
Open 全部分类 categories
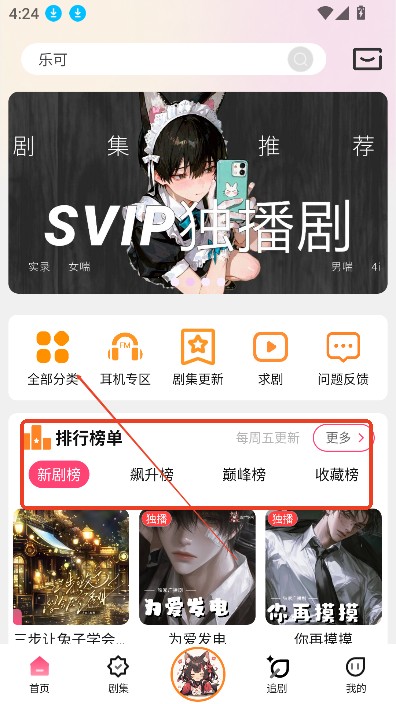(x=53, y=358)
